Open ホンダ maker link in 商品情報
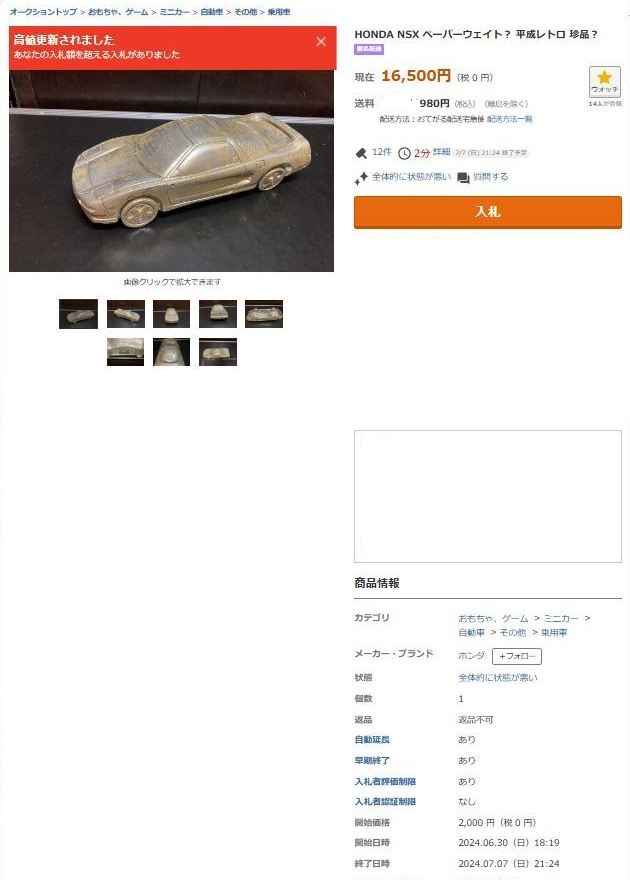The image size is (630, 880). point(471,656)
